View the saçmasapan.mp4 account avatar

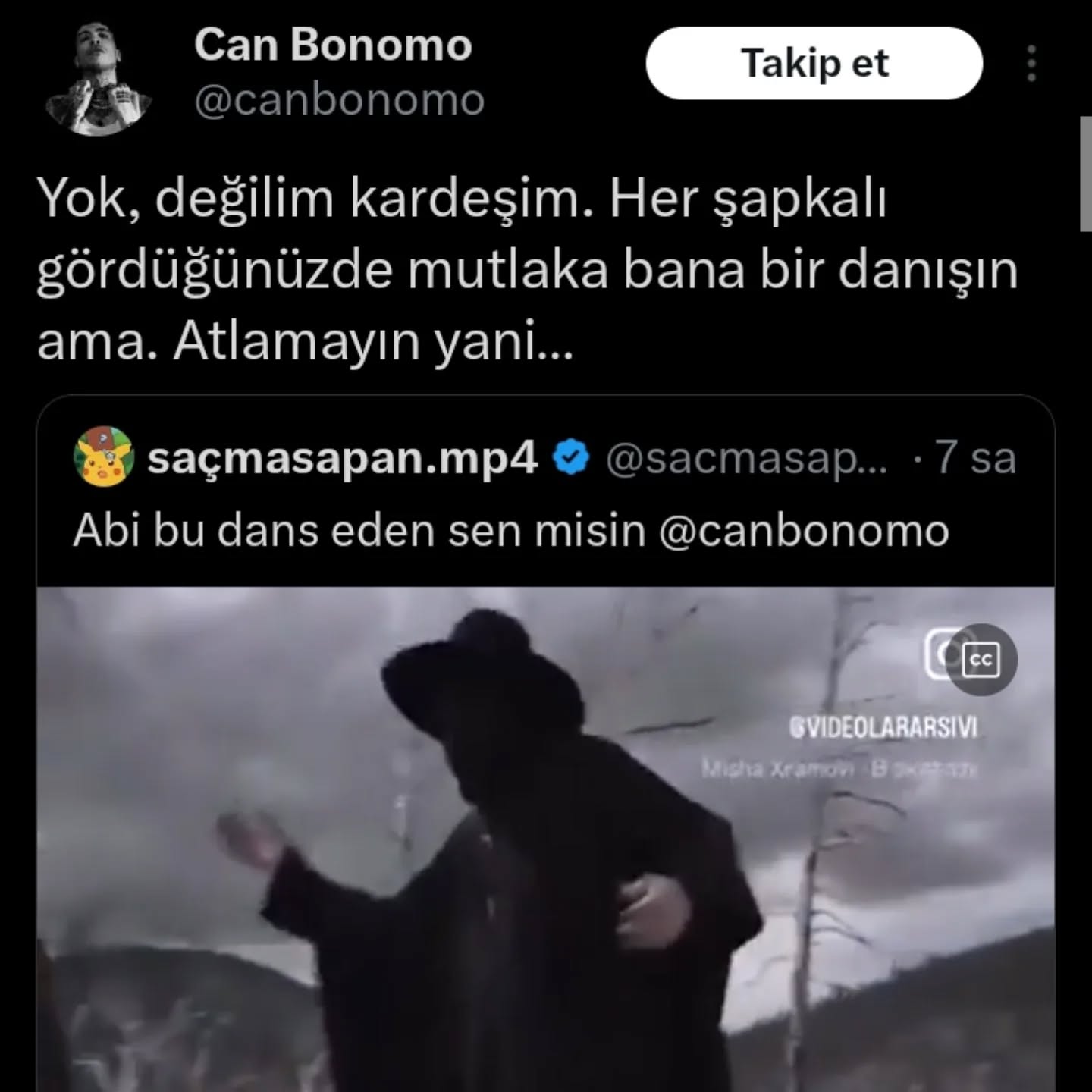(x=104, y=457)
